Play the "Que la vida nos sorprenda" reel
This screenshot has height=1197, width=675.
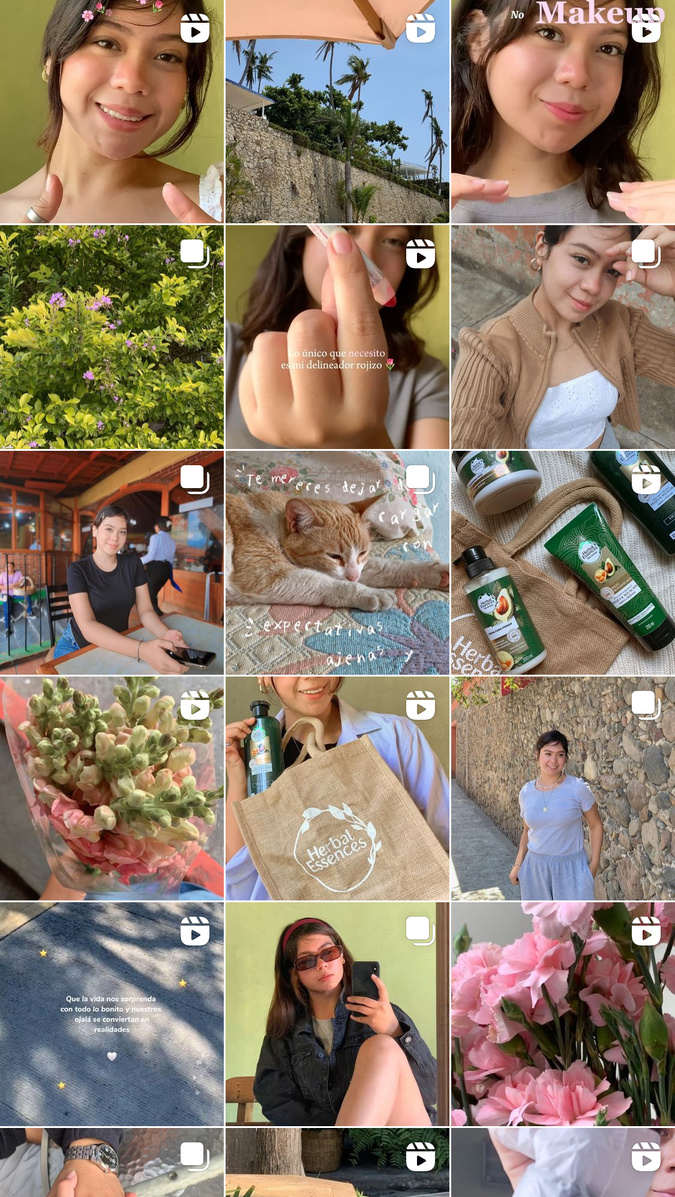coord(111,1014)
